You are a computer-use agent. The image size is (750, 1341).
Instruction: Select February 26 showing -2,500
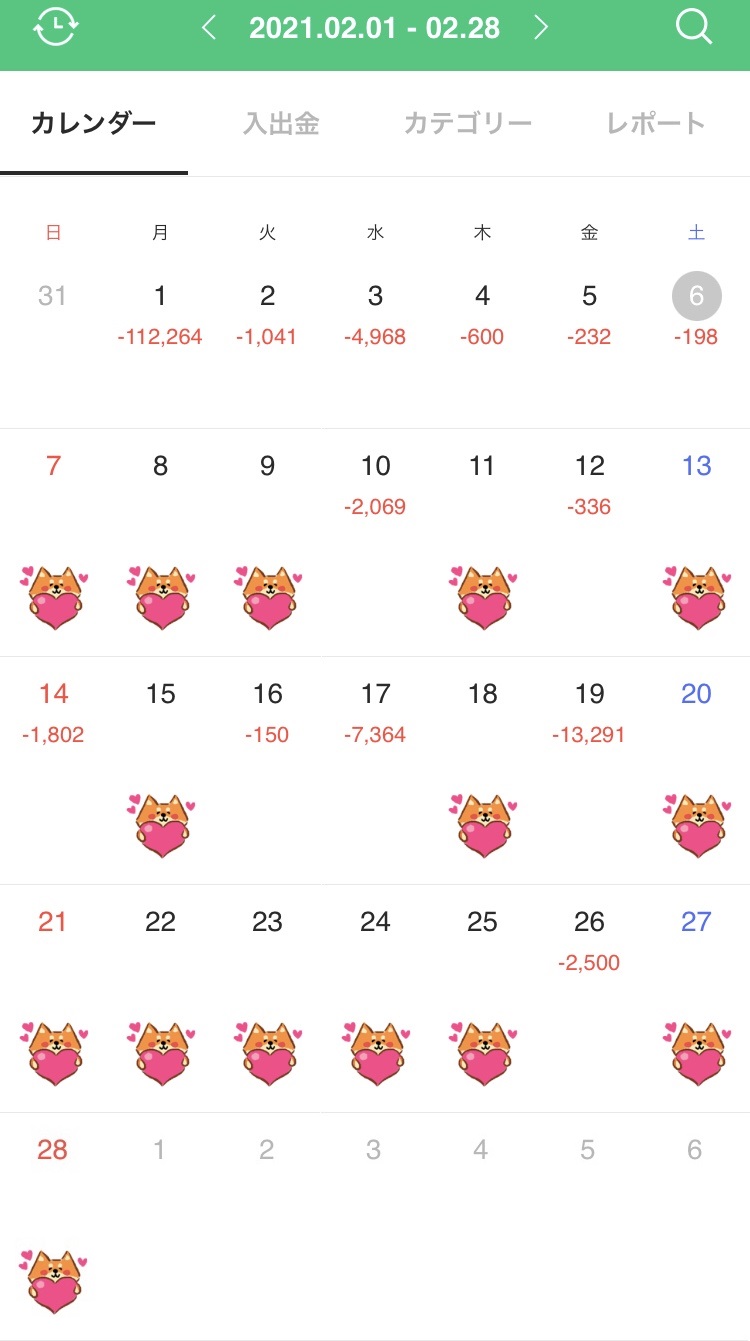pos(589,941)
